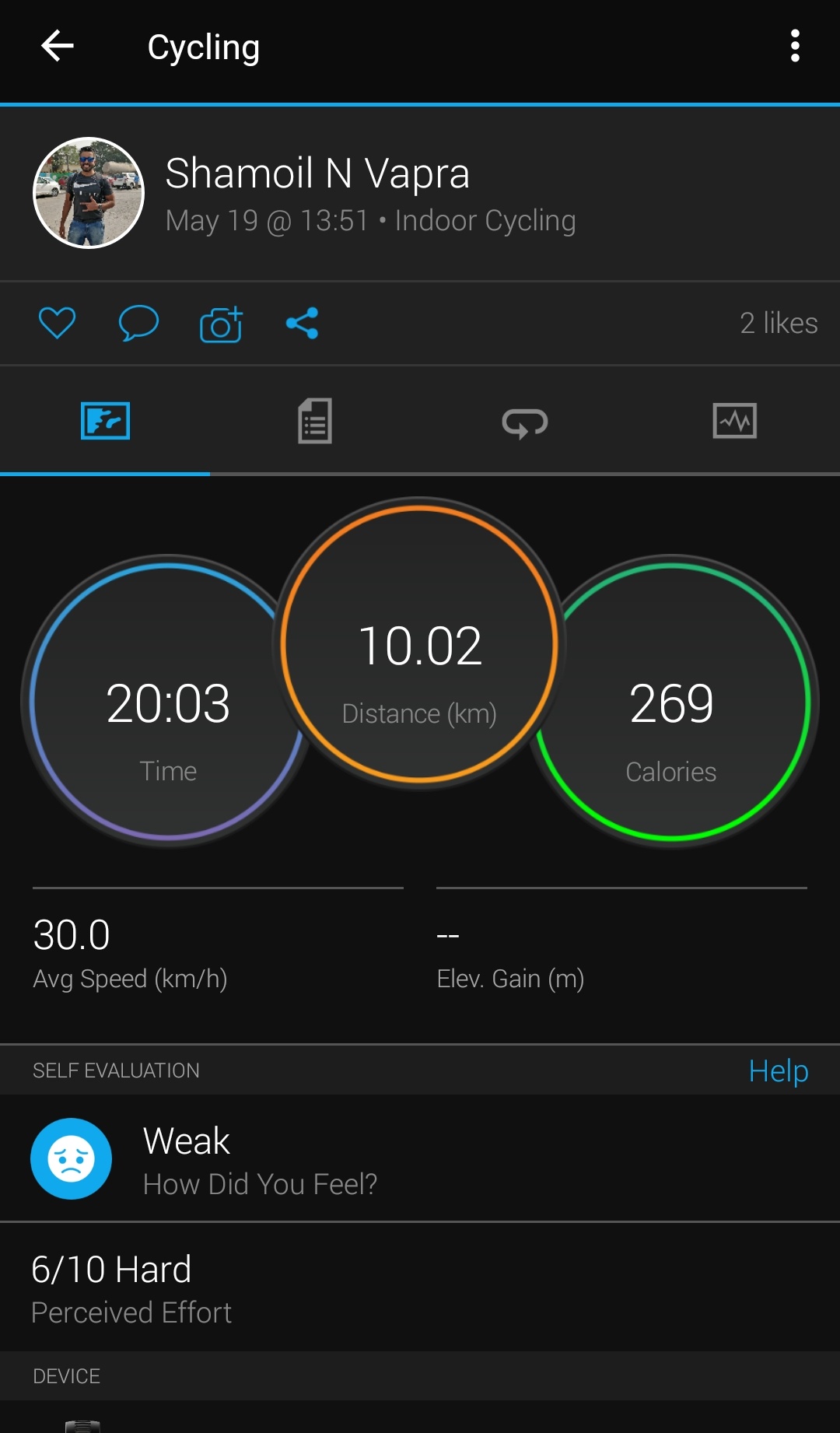Switch to the charts tab
This screenshot has height=1433, width=840.
coord(735,421)
